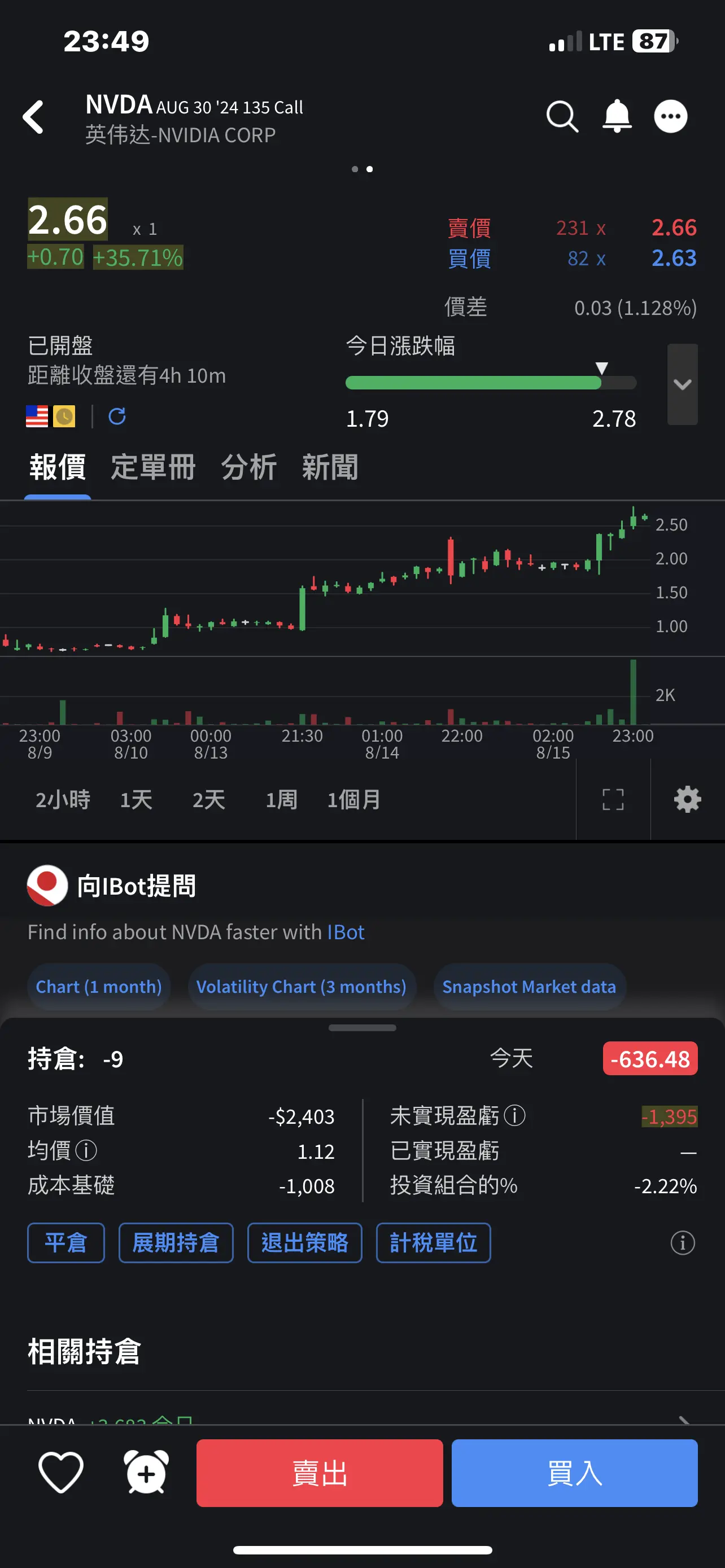Select the 1天 chart range

[x=136, y=800]
